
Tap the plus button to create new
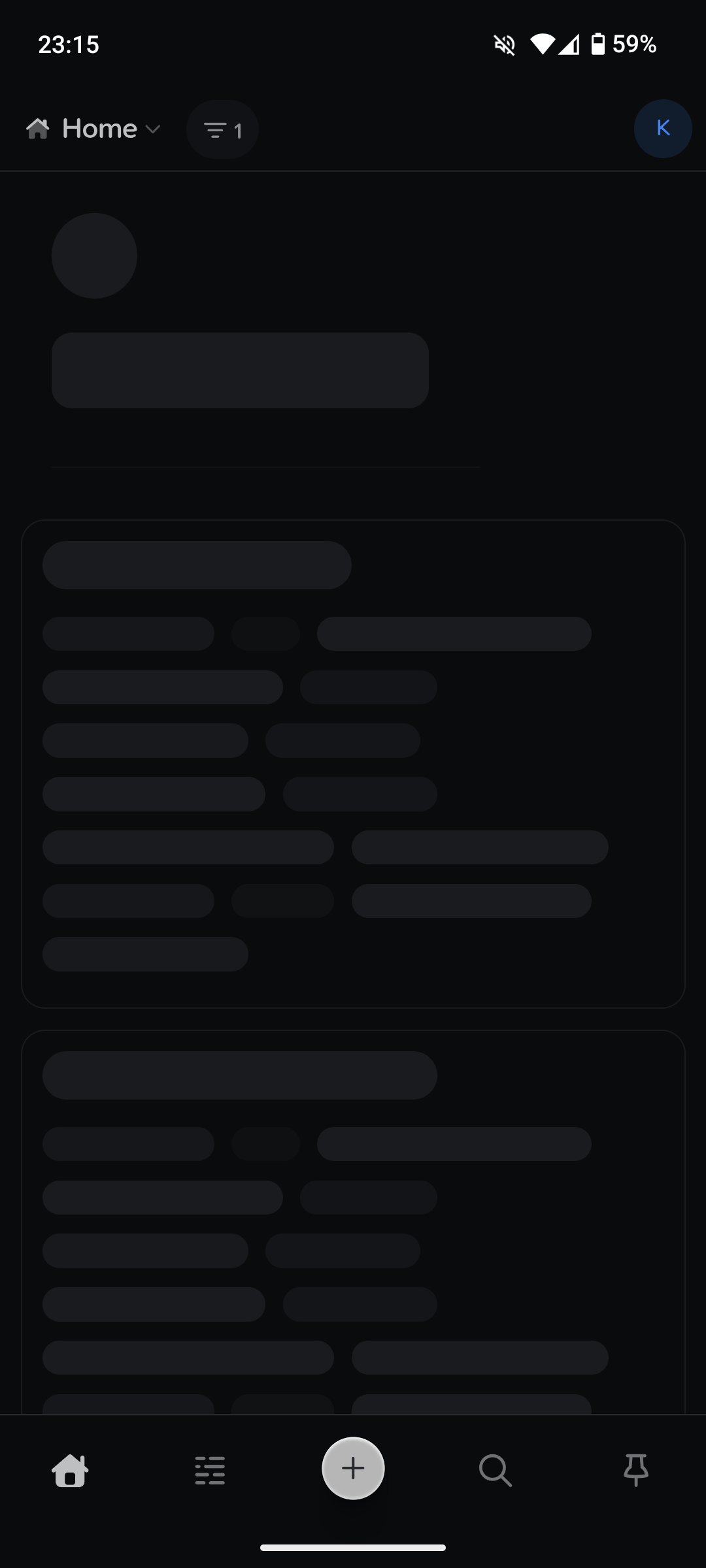coord(353,1468)
